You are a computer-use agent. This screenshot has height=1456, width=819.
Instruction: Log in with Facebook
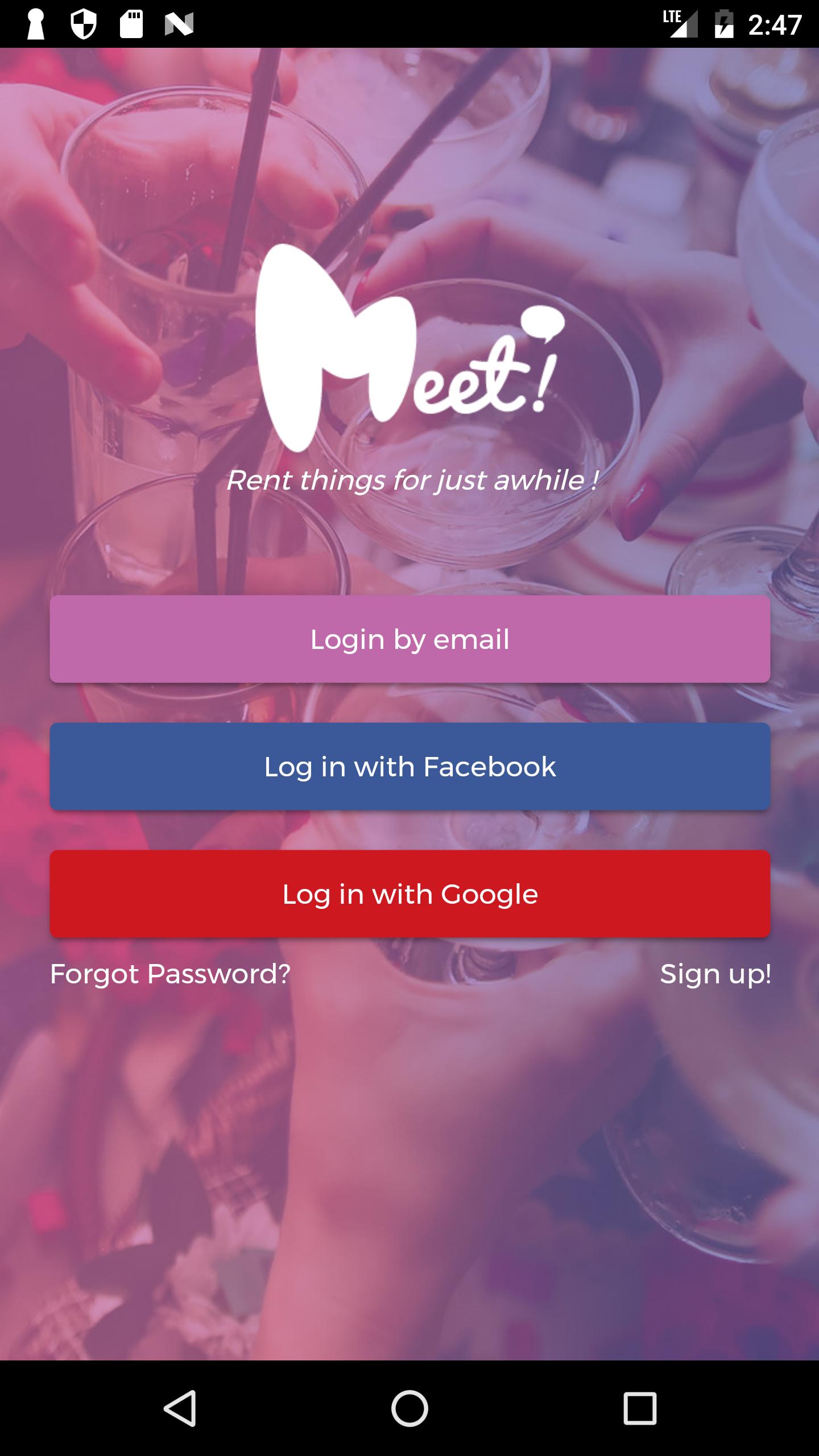409,766
